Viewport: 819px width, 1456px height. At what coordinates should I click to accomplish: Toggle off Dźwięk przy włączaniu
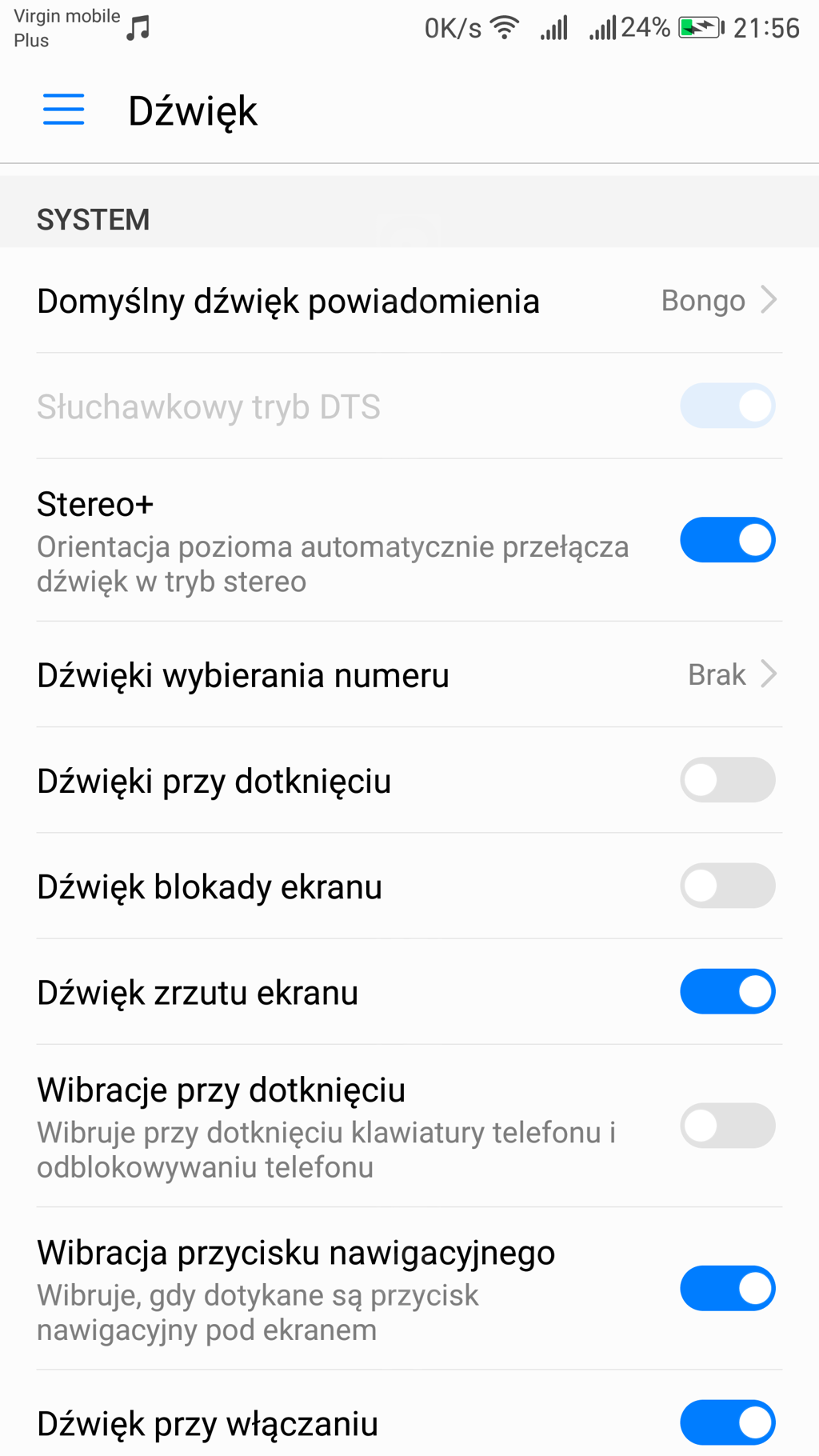point(727,1422)
